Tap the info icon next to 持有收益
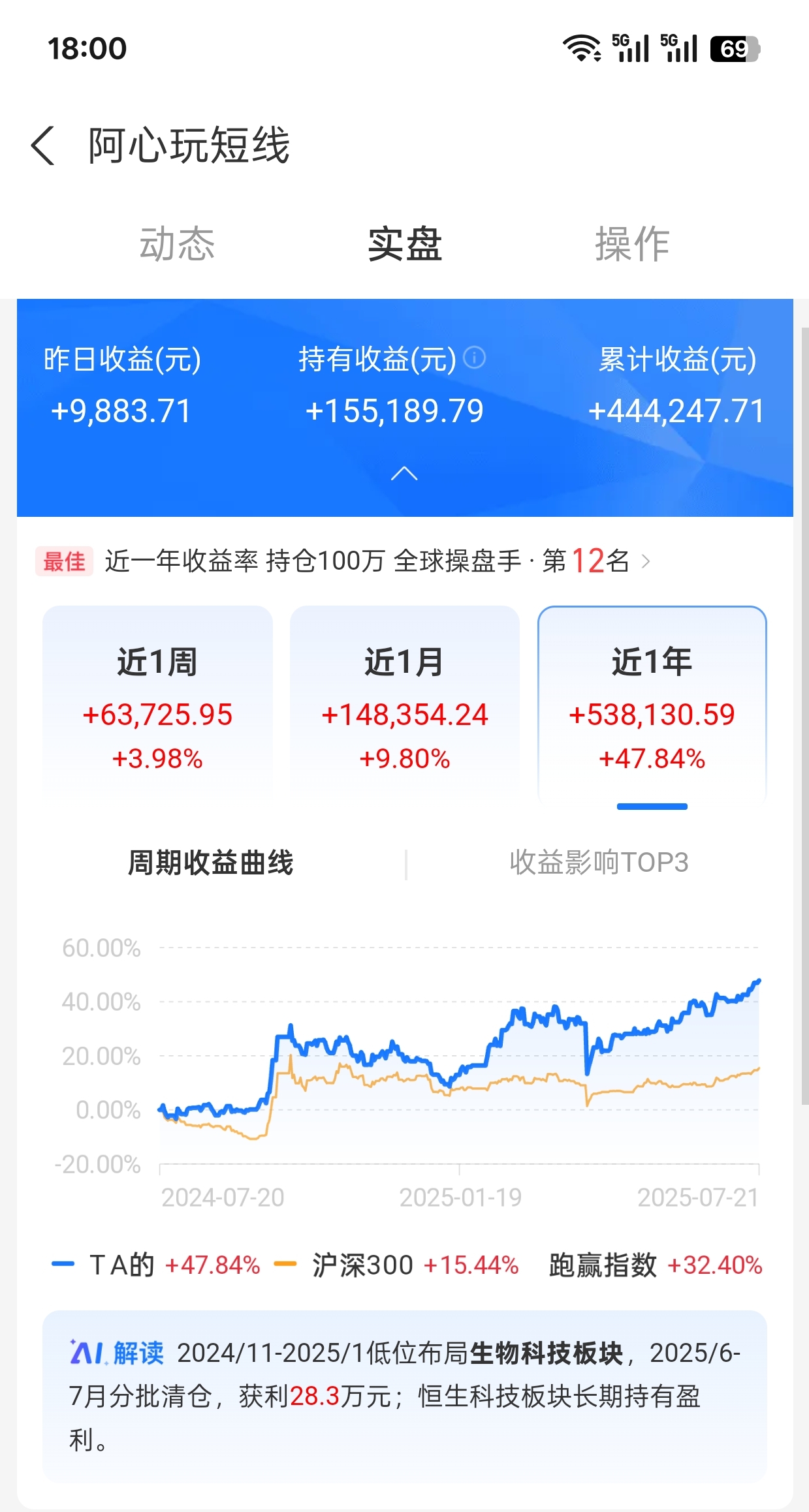 475,358
